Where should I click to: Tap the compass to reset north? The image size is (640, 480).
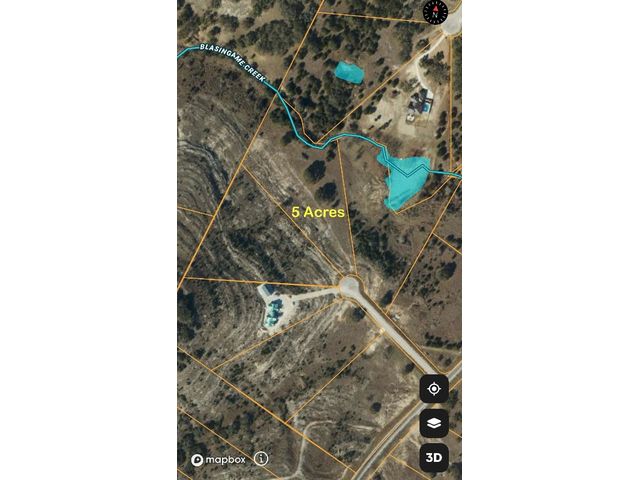pyautogui.click(x=436, y=12)
